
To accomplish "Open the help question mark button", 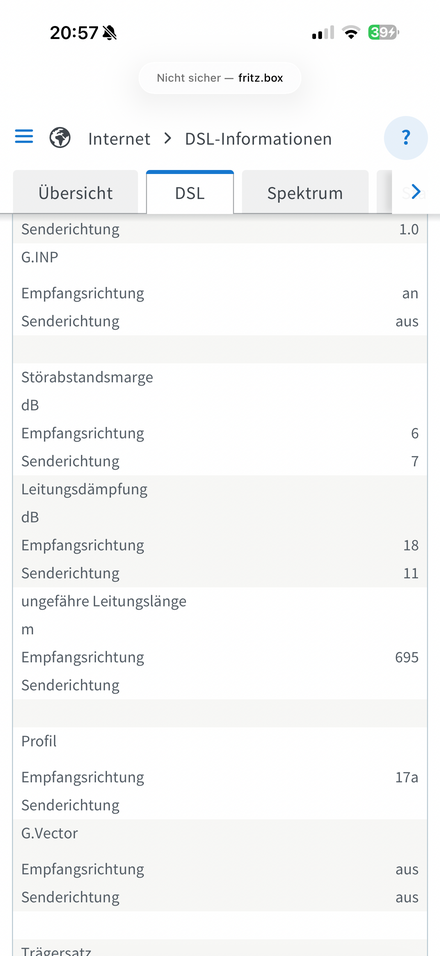I will click(x=406, y=138).
